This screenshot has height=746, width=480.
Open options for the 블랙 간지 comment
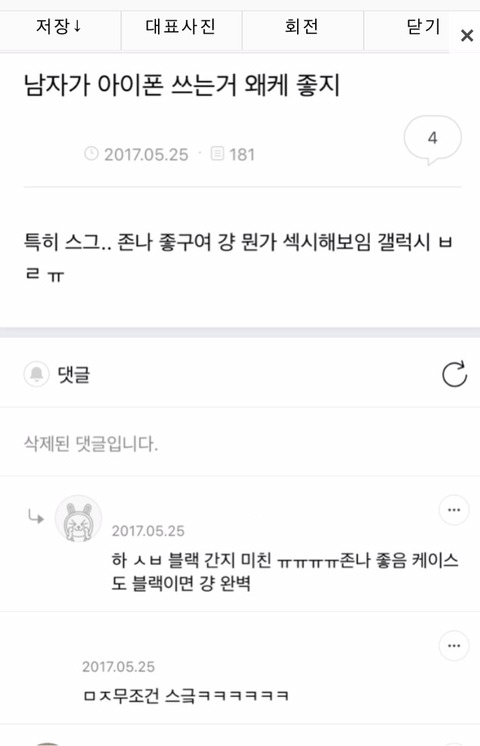[x=454, y=510]
